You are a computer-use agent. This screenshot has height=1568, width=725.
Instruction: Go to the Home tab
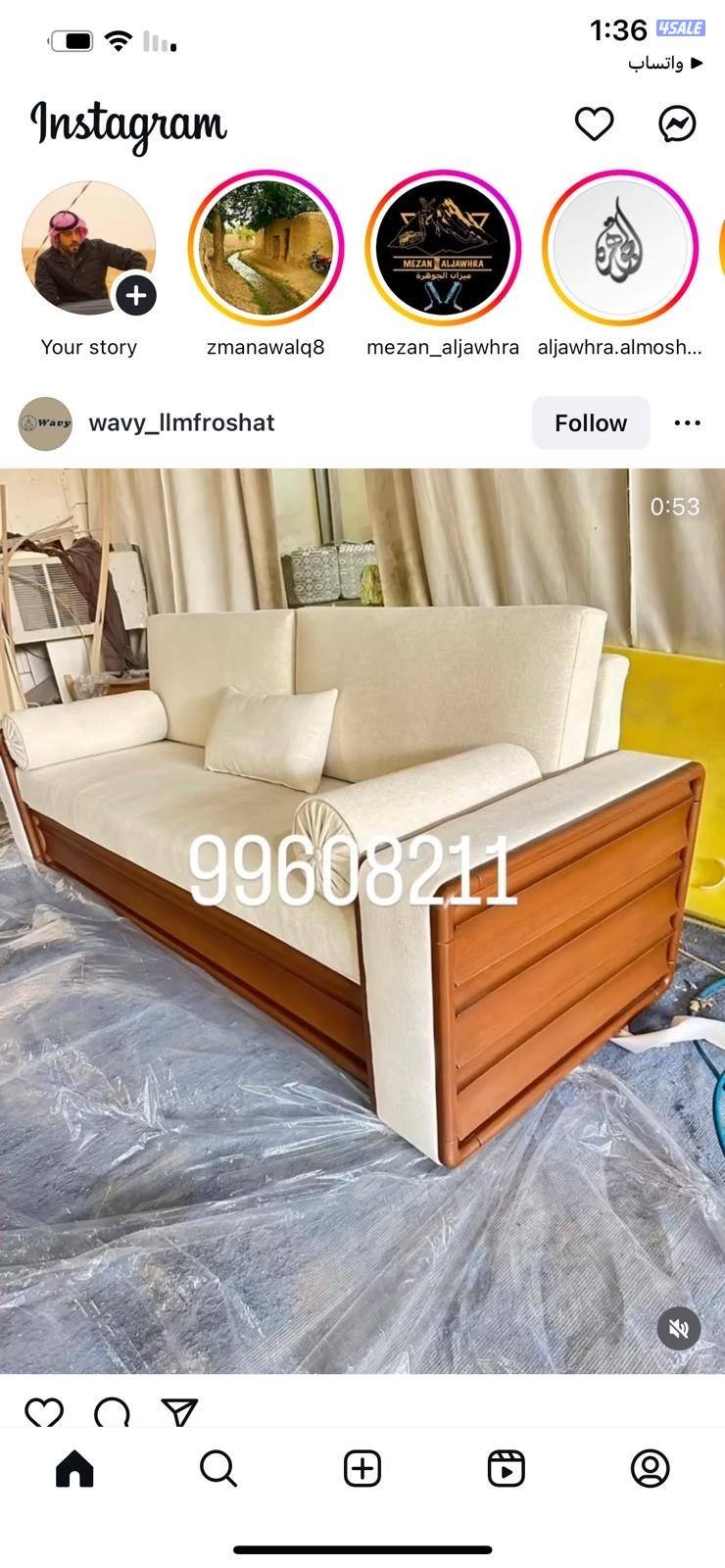(74, 1469)
